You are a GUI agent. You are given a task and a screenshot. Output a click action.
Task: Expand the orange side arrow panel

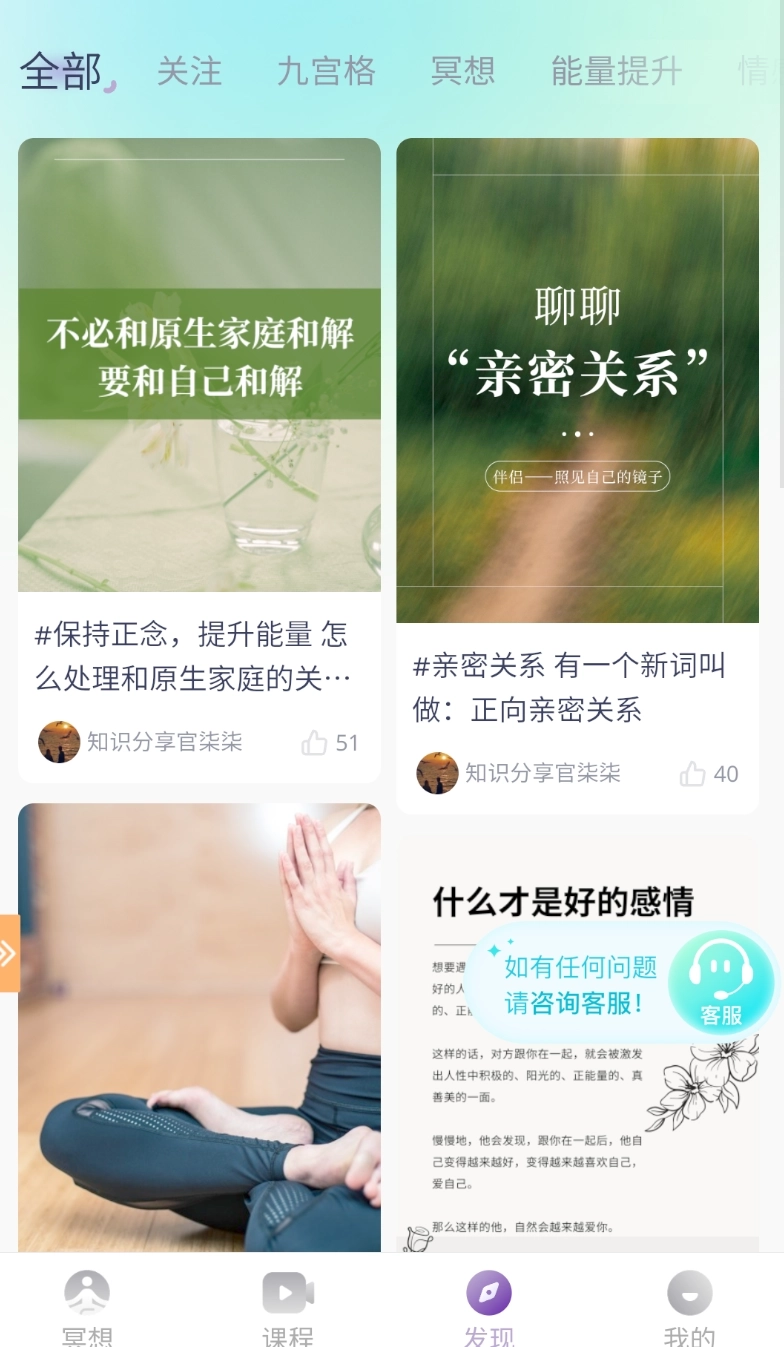(9, 953)
